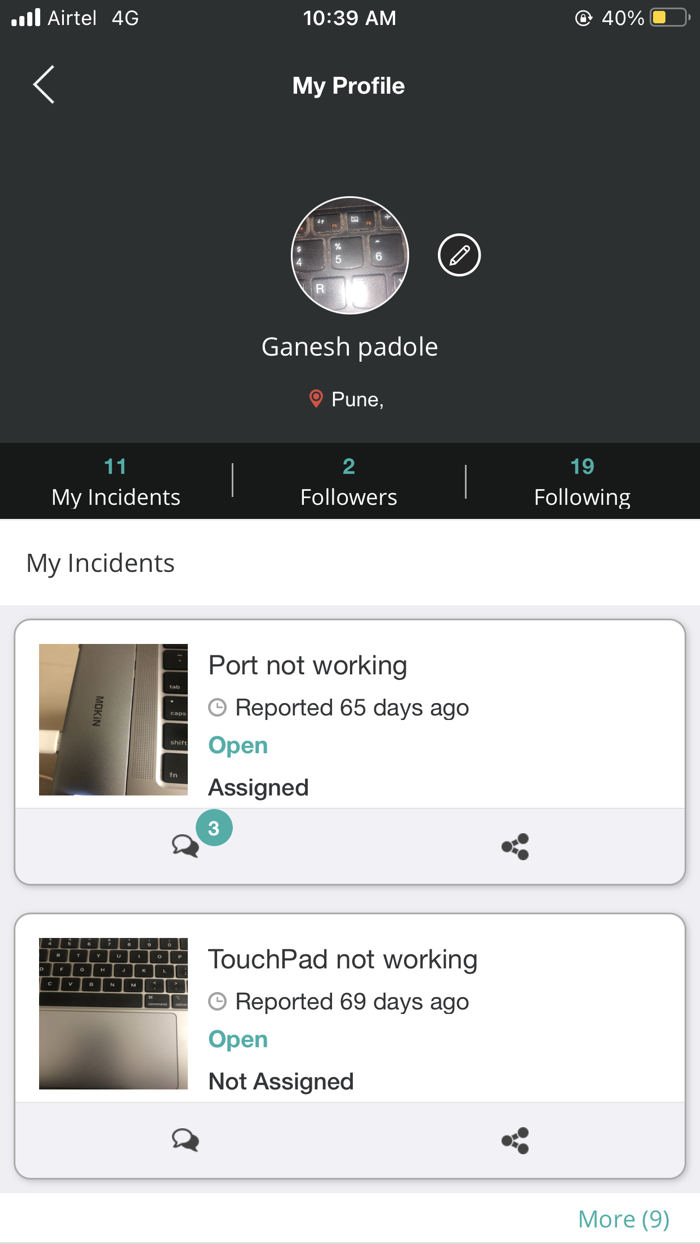Open the profile picture
The width and height of the screenshot is (700, 1244).
click(x=350, y=255)
